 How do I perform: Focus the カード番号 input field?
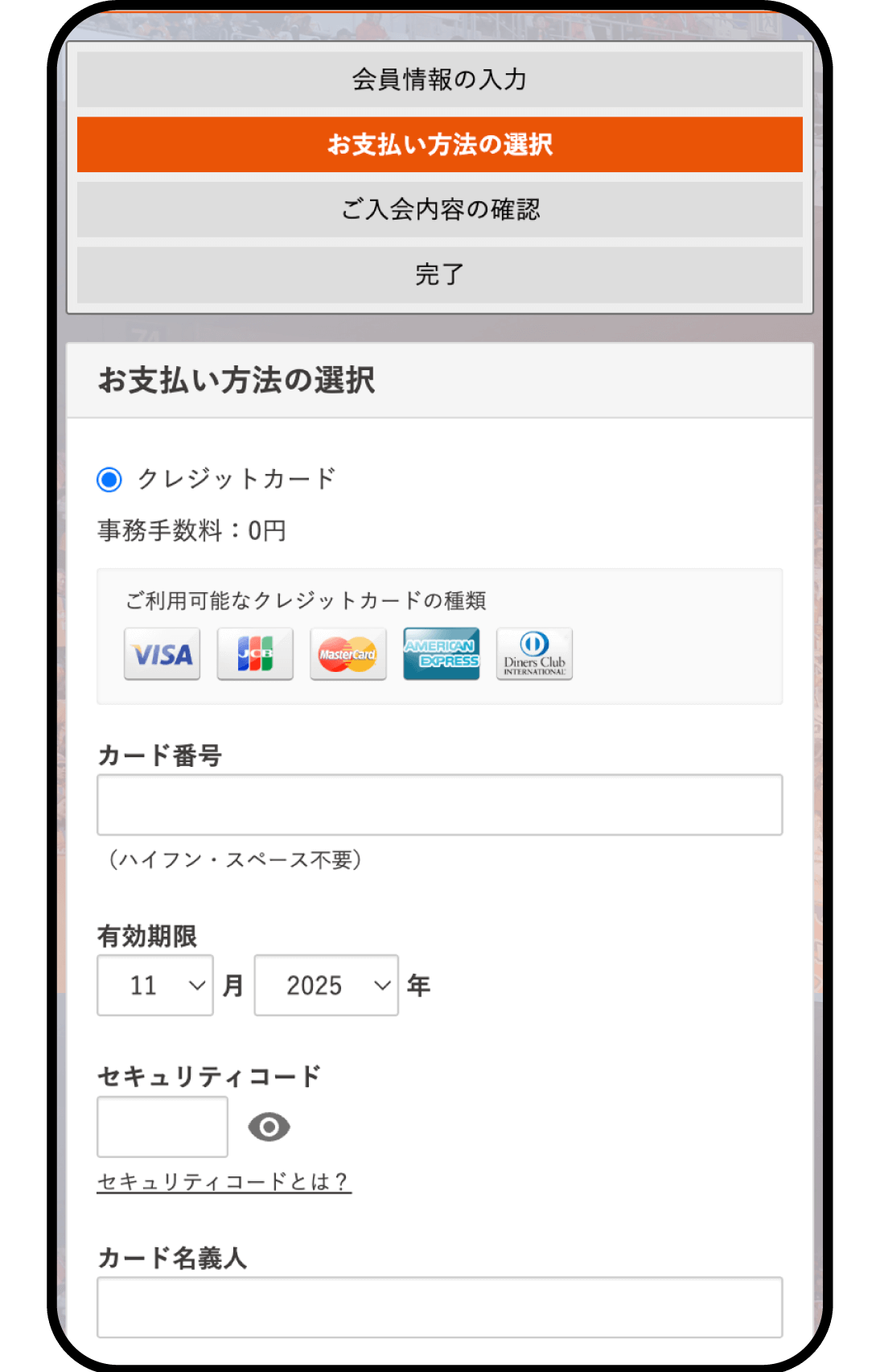coord(439,805)
